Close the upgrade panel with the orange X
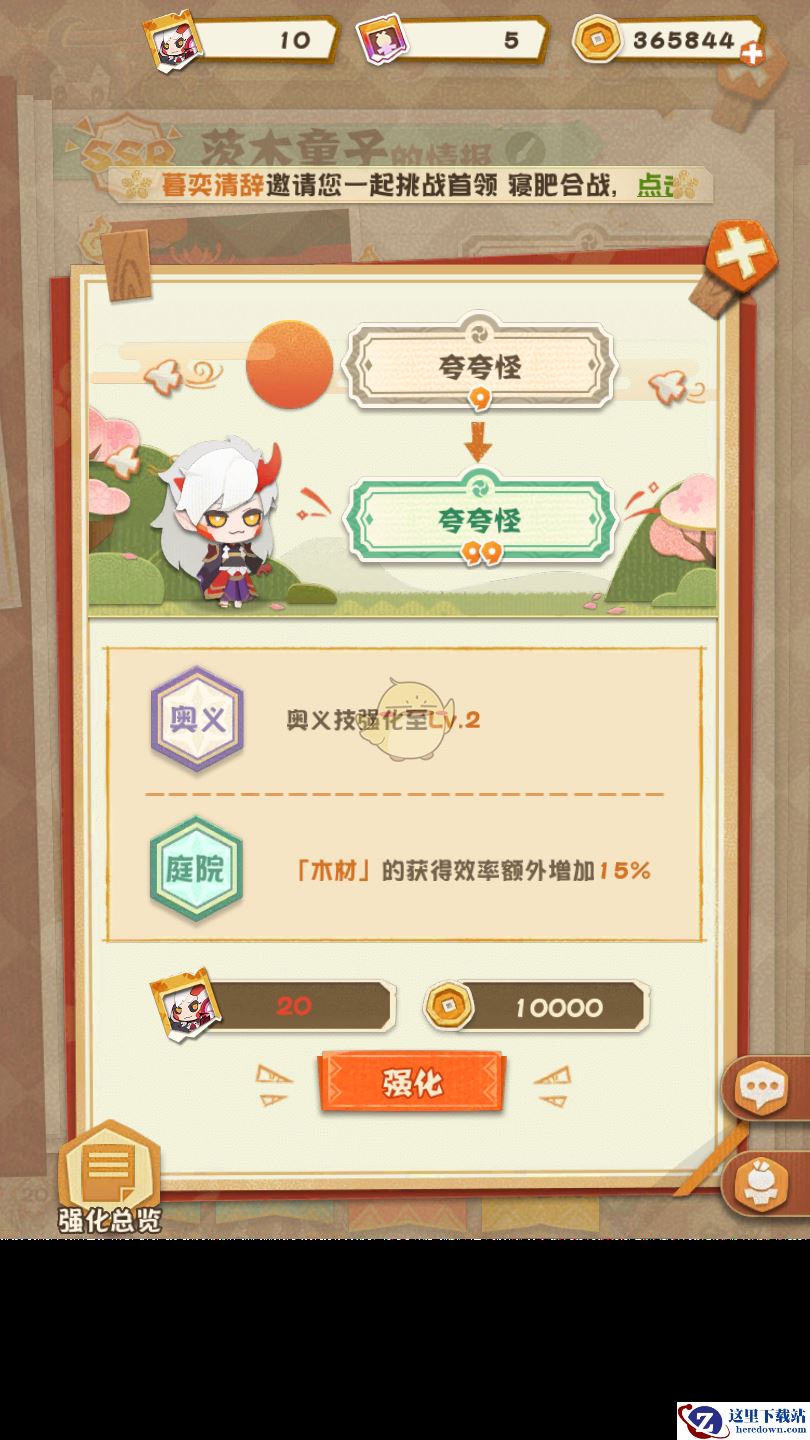 [741, 257]
